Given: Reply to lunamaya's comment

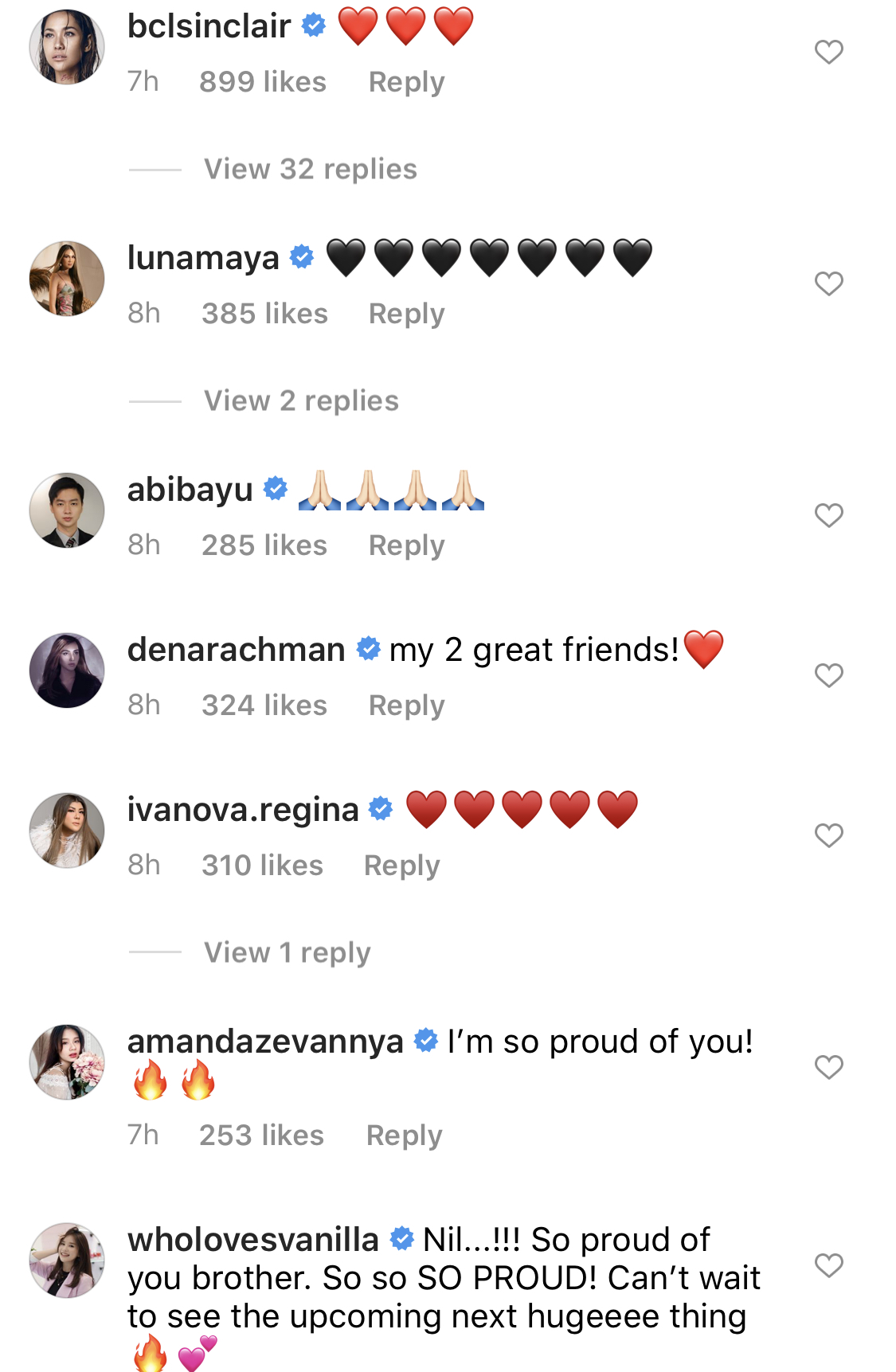Looking at the screenshot, I should pos(406,314).
